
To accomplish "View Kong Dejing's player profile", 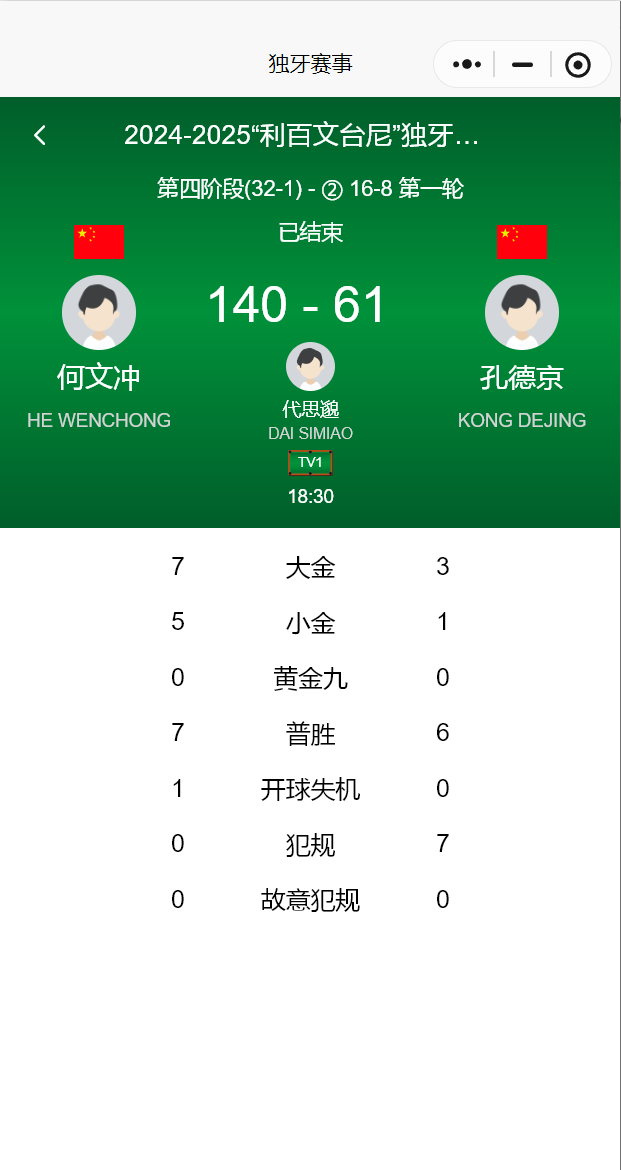I will pos(522,312).
